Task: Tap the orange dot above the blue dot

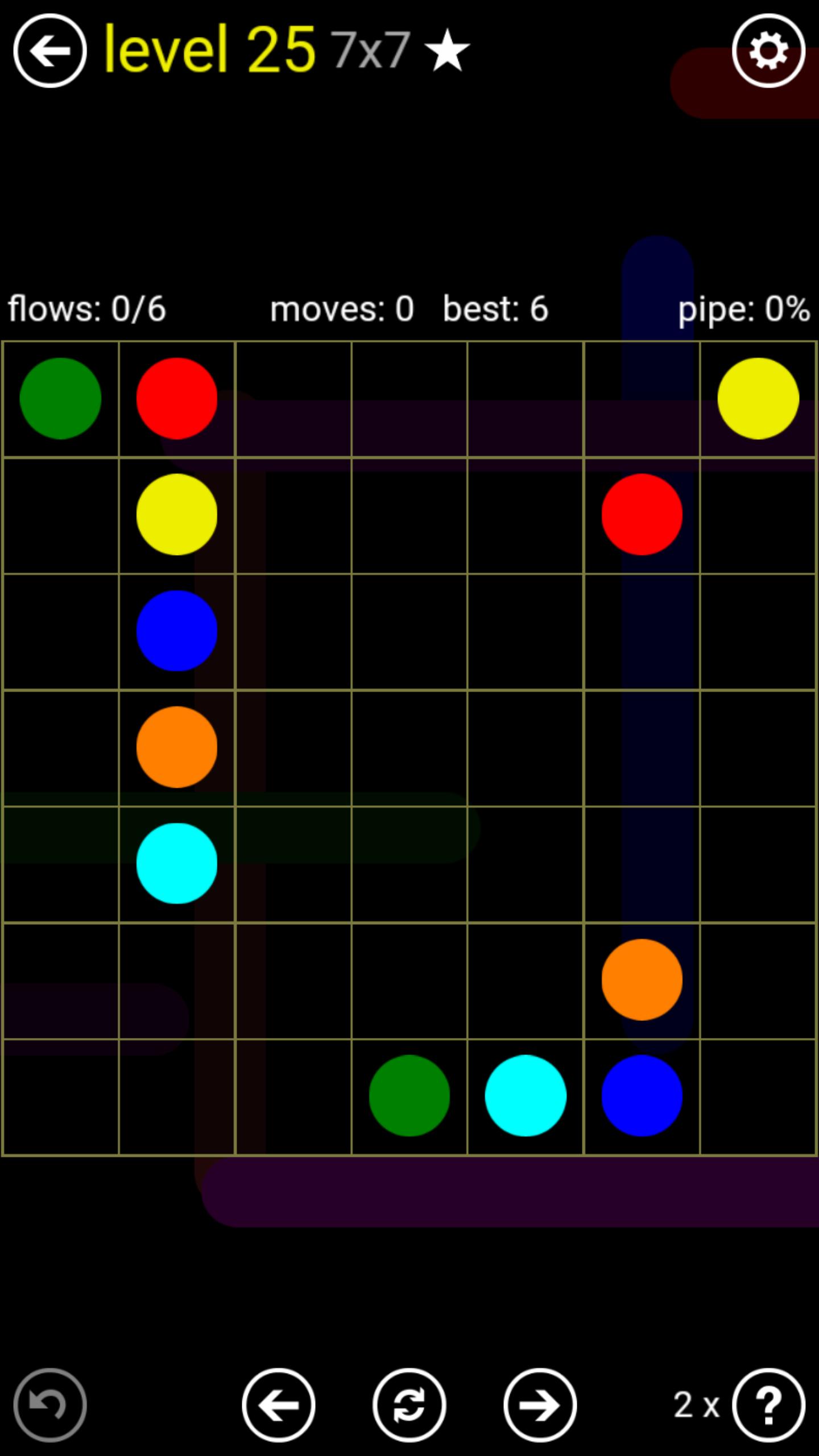Action: click(642, 979)
